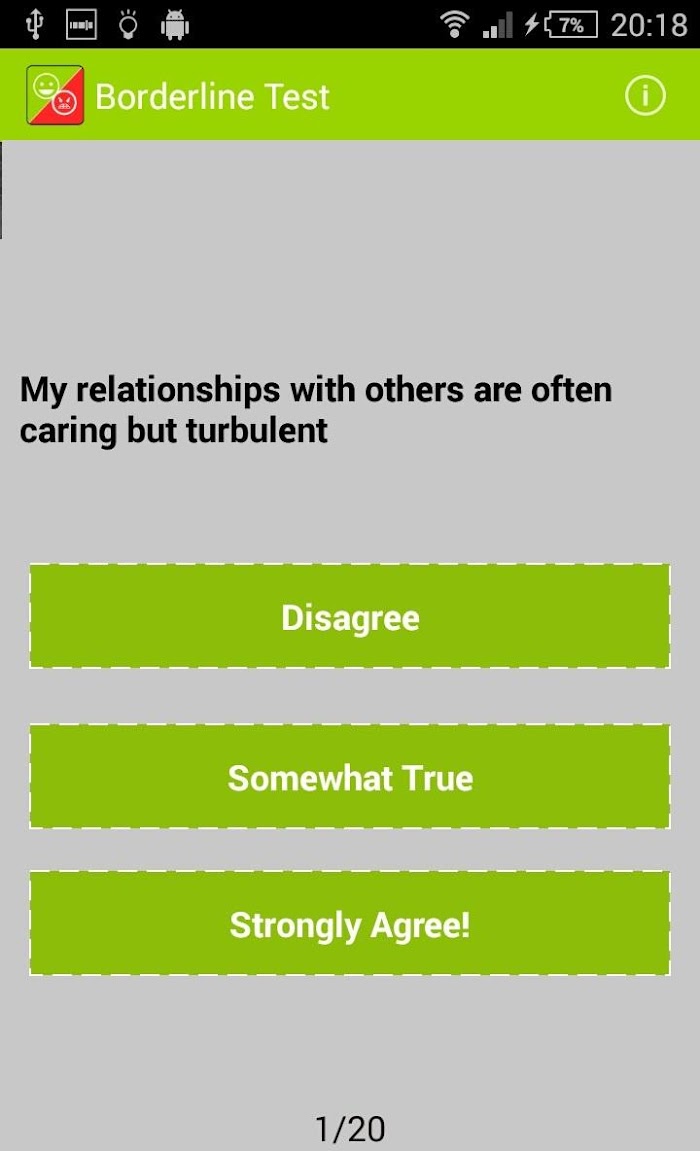Choose the Somewhat True answer
The image size is (700, 1151).
[350, 777]
